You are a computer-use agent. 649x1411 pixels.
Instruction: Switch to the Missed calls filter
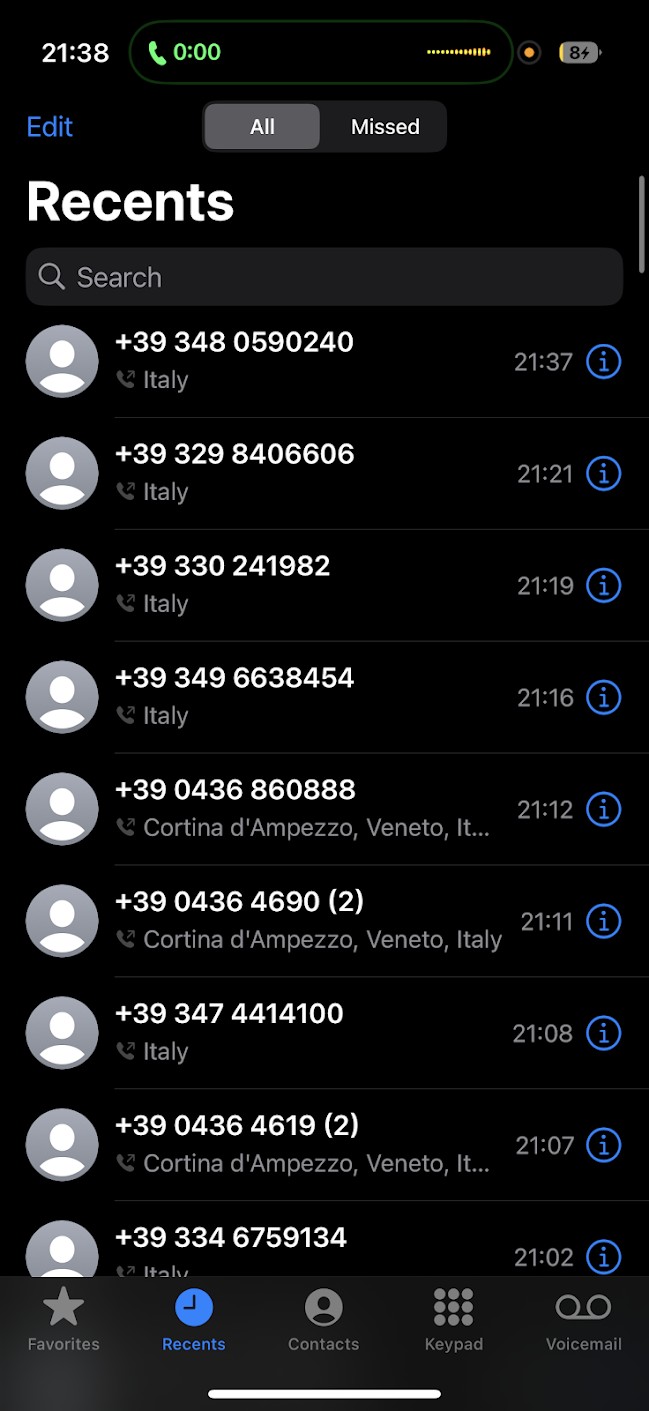click(385, 127)
